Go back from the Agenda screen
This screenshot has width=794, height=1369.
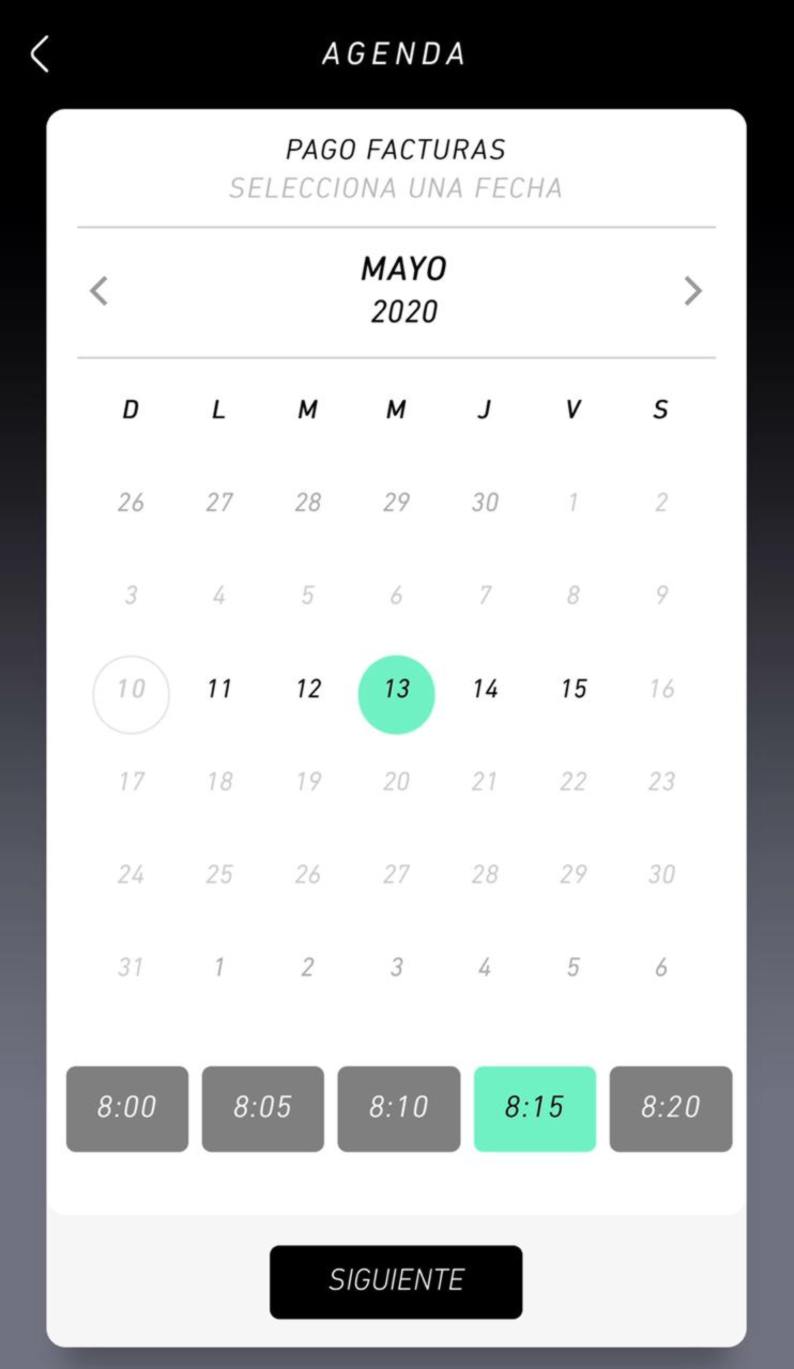39,54
